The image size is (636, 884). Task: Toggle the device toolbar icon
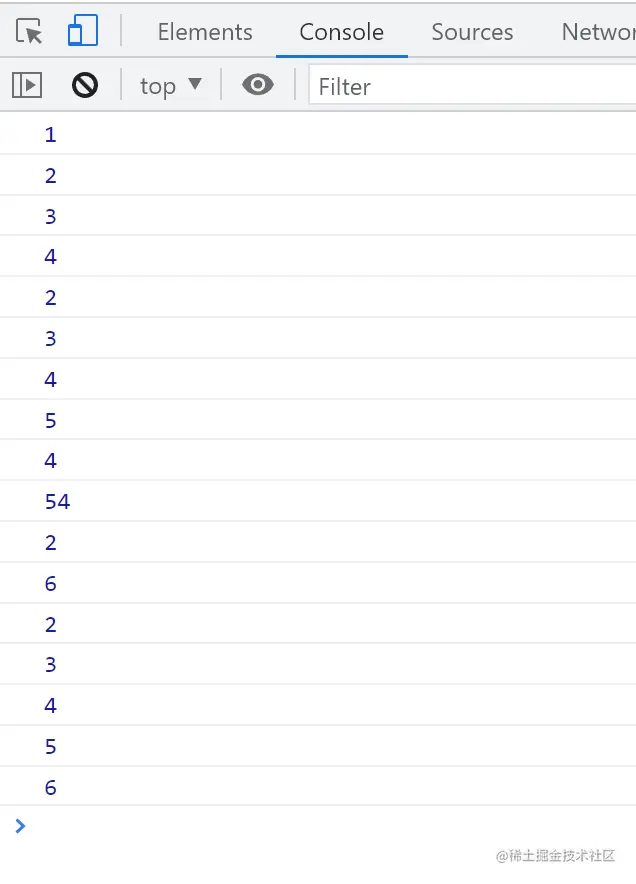pos(82,32)
